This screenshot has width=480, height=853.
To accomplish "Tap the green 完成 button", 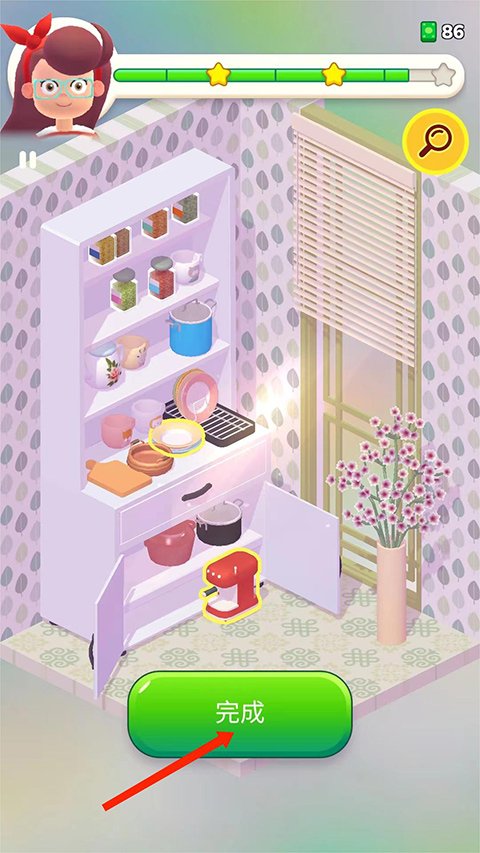I will (239, 713).
